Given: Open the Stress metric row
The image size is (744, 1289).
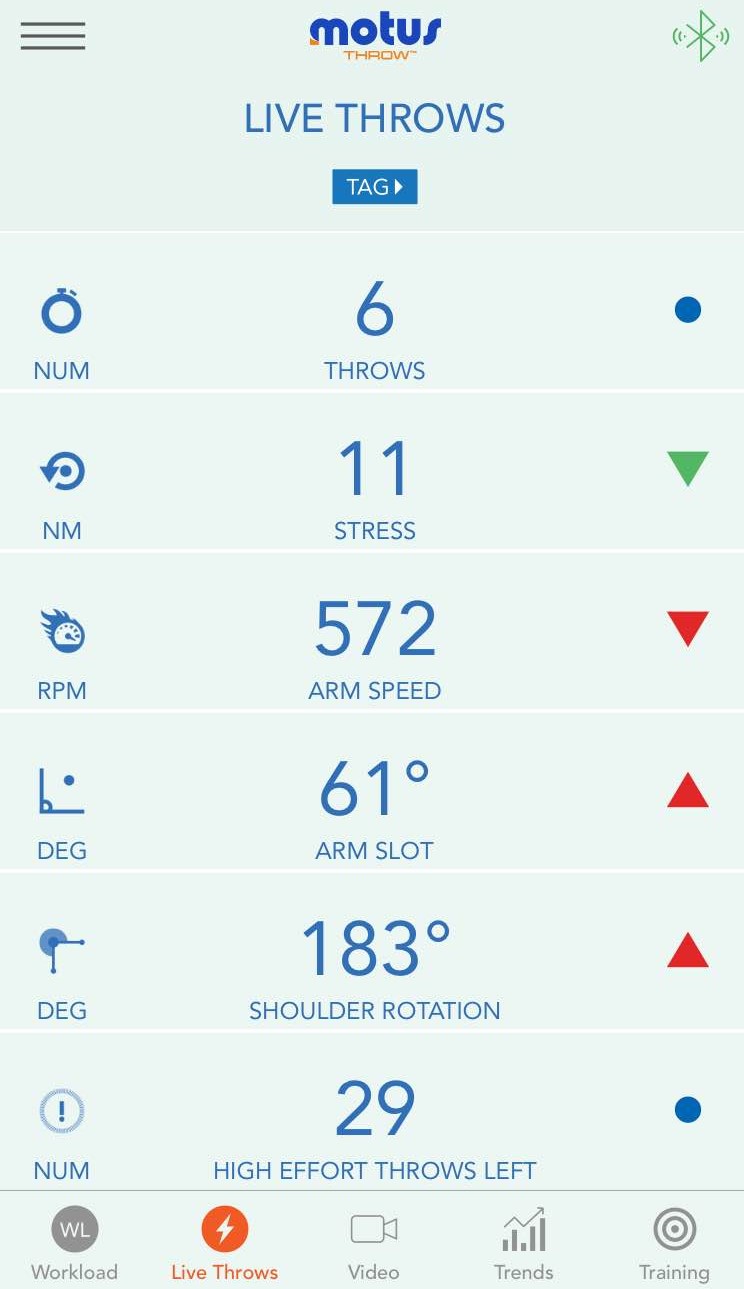Looking at the screenshot, I should coord(372,471).
